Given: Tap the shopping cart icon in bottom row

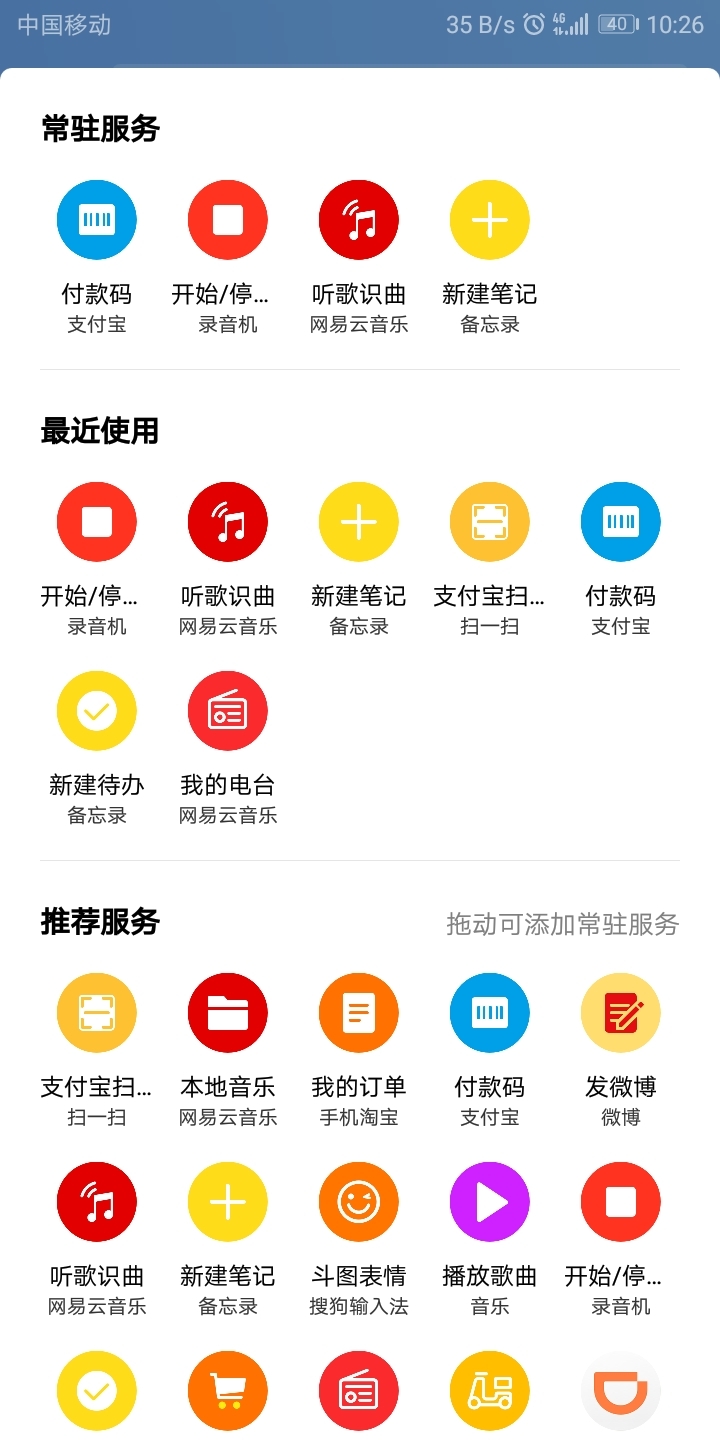Looking at the screenshot, I should (227, 1391).
